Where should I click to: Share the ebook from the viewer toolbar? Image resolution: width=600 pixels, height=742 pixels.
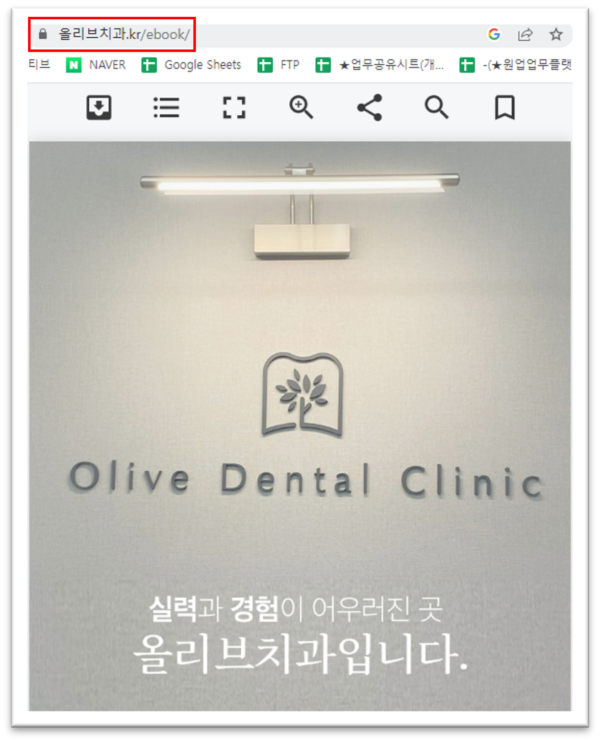(x=369, y=108)
